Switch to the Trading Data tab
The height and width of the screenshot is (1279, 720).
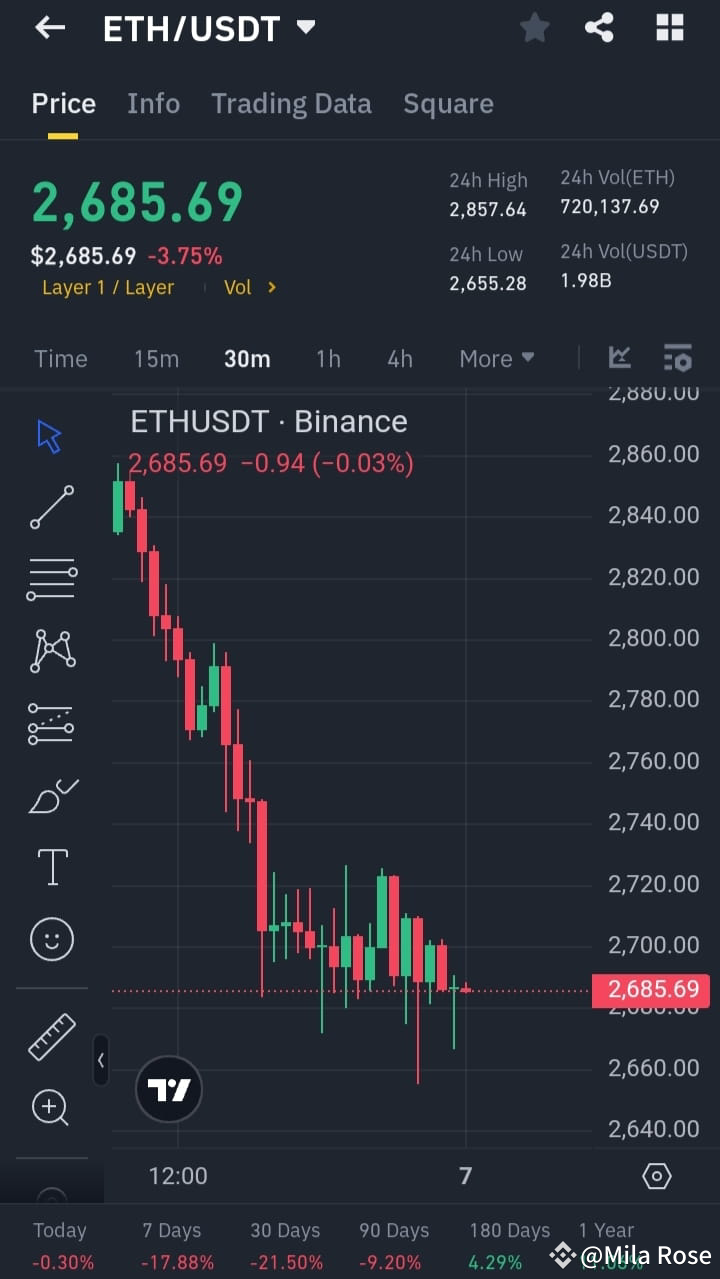point(291,103)
